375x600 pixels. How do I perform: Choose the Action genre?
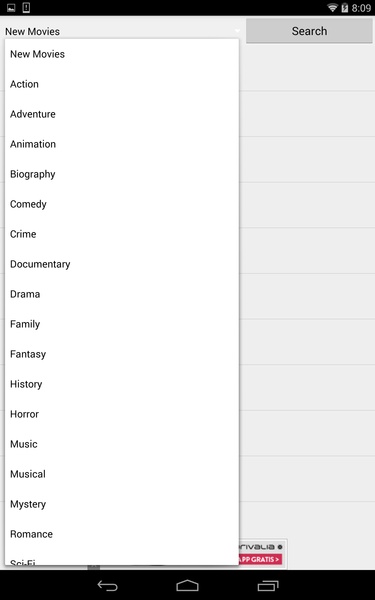coord(122,84)
